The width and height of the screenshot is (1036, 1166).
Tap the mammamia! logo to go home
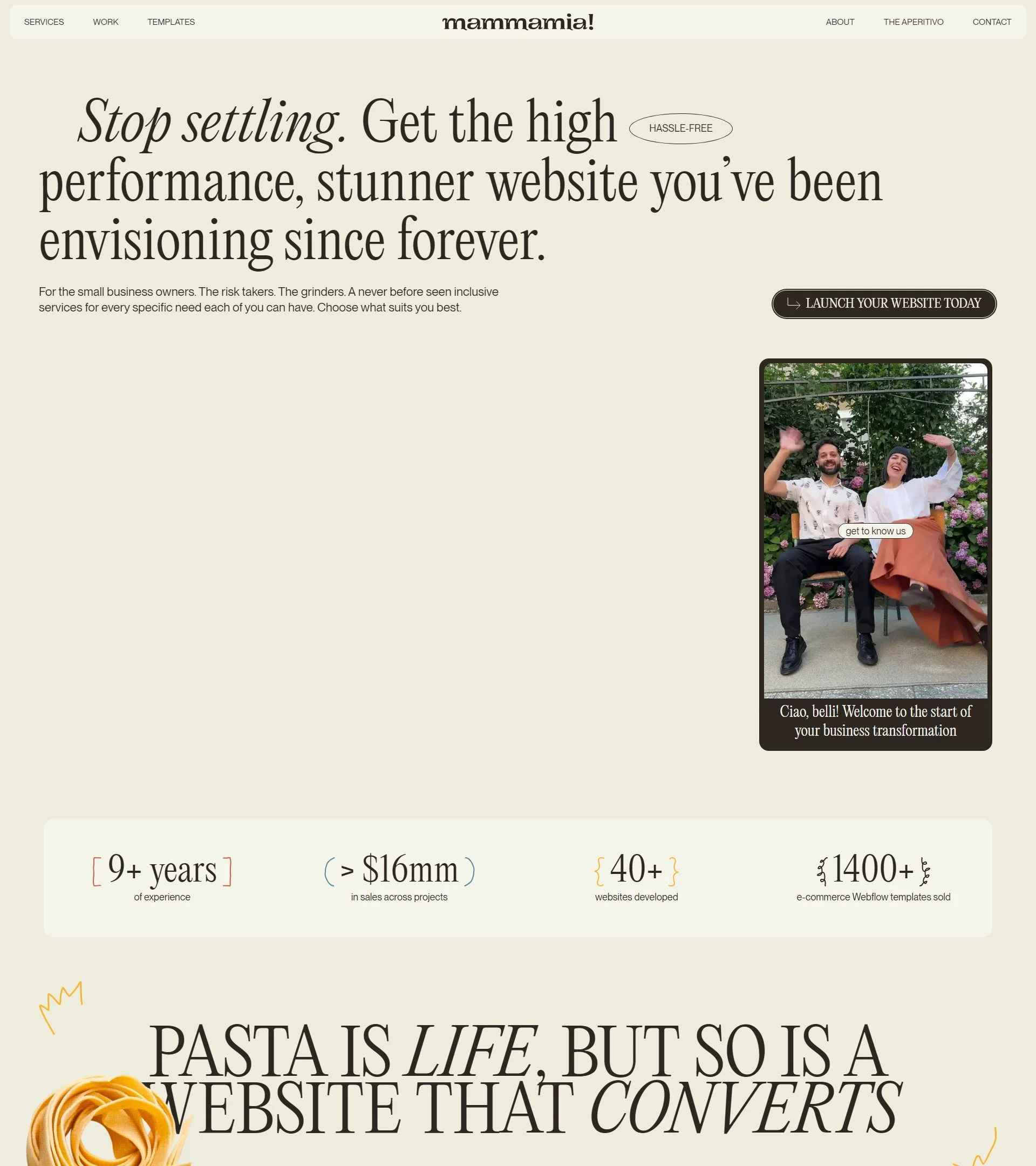pyautogui.click(x=517, y=22)
